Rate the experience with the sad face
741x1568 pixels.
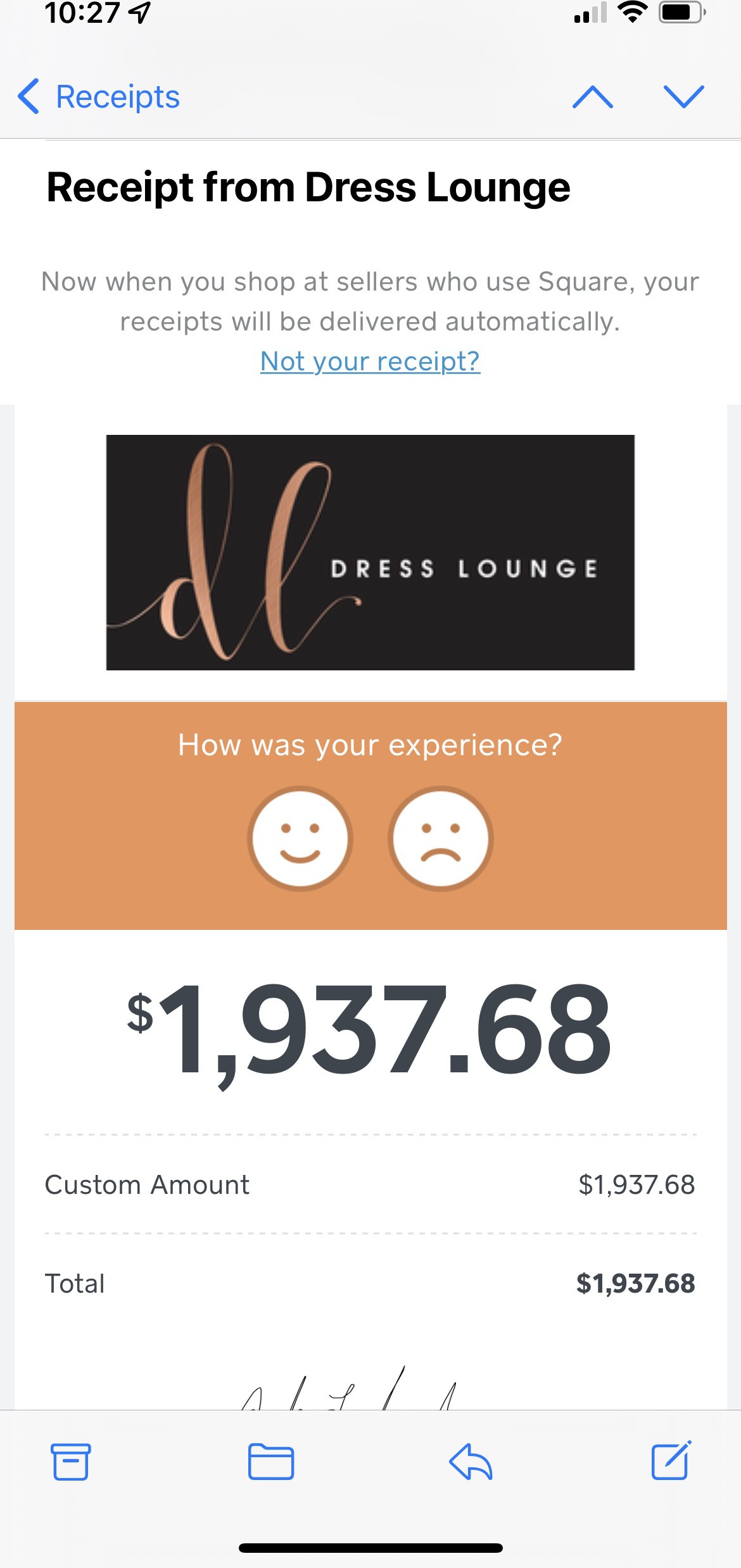pyautogui.click(x=441, y=839)
